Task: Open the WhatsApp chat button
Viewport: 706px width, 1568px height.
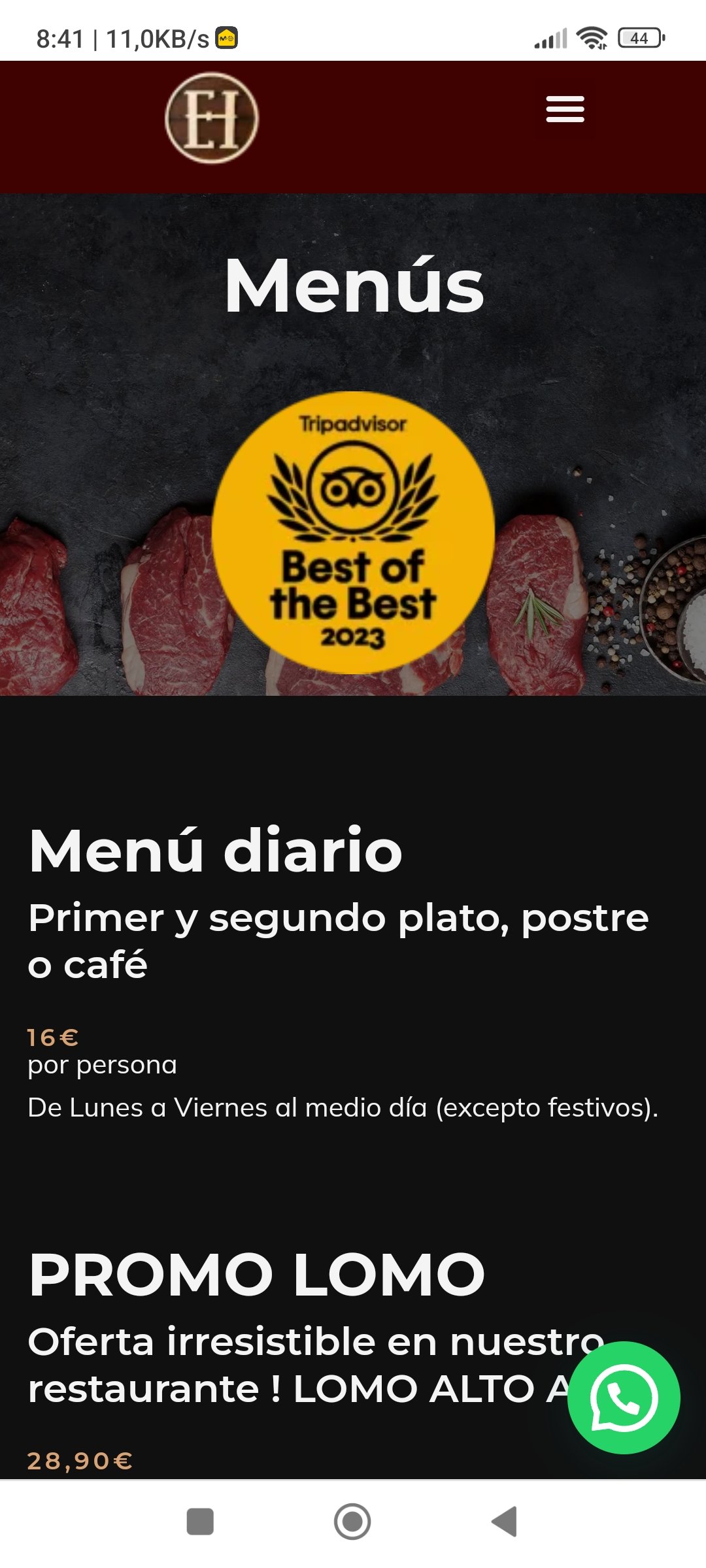Action: (624, 1397)
